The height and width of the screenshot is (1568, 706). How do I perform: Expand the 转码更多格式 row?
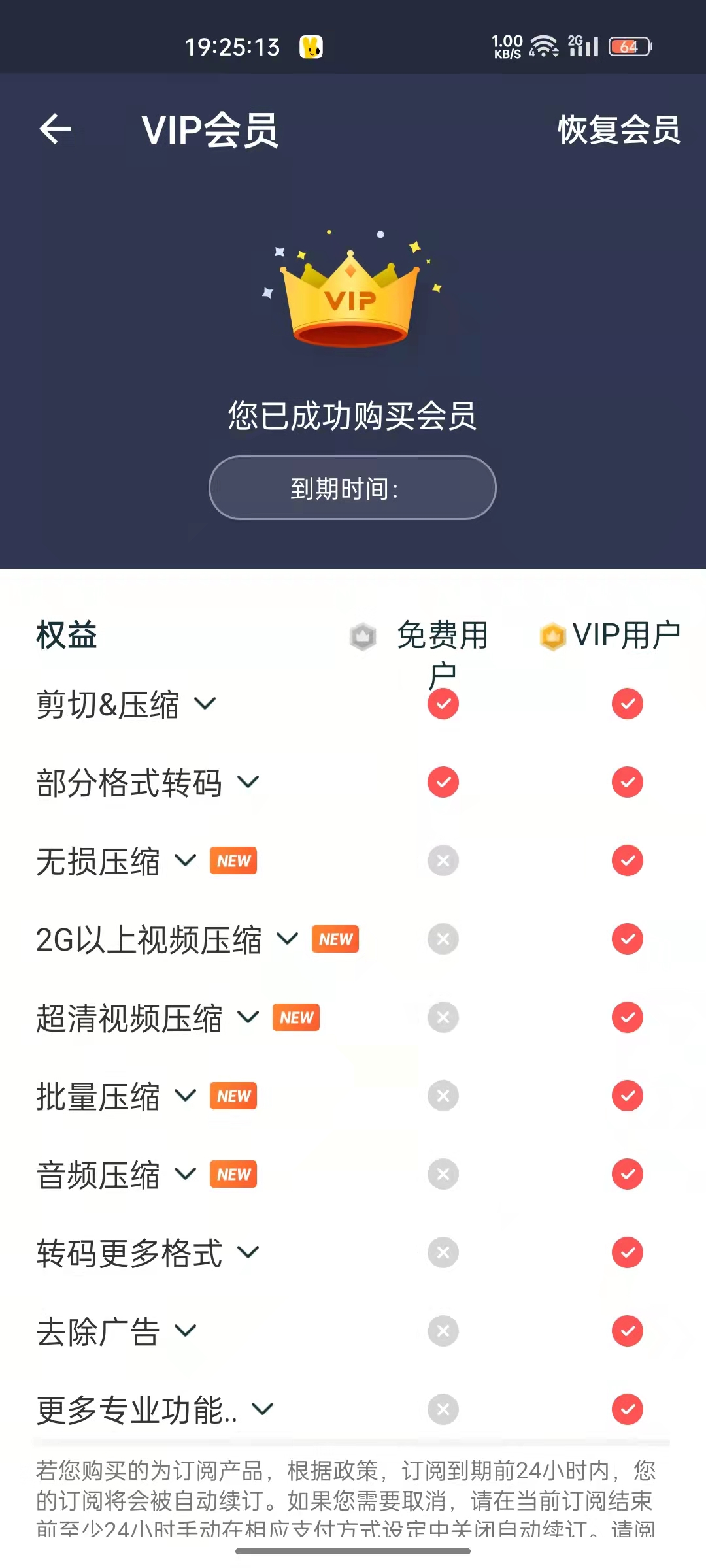(248, 1252)
